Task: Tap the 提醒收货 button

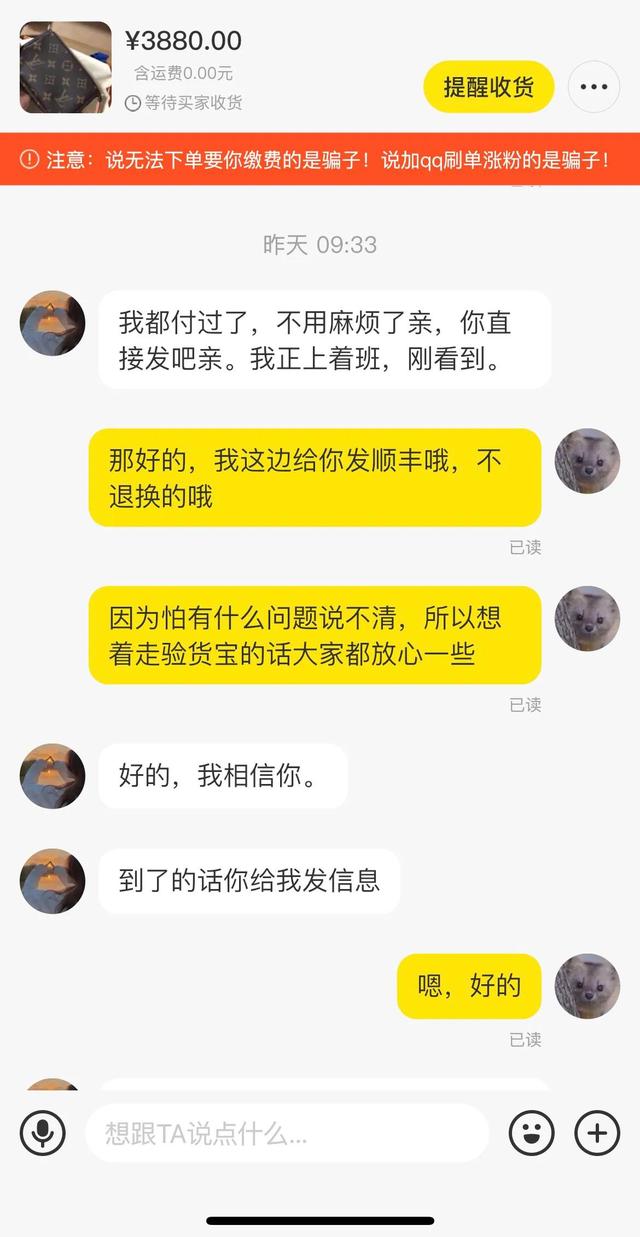Action: [x=489, y=86]
